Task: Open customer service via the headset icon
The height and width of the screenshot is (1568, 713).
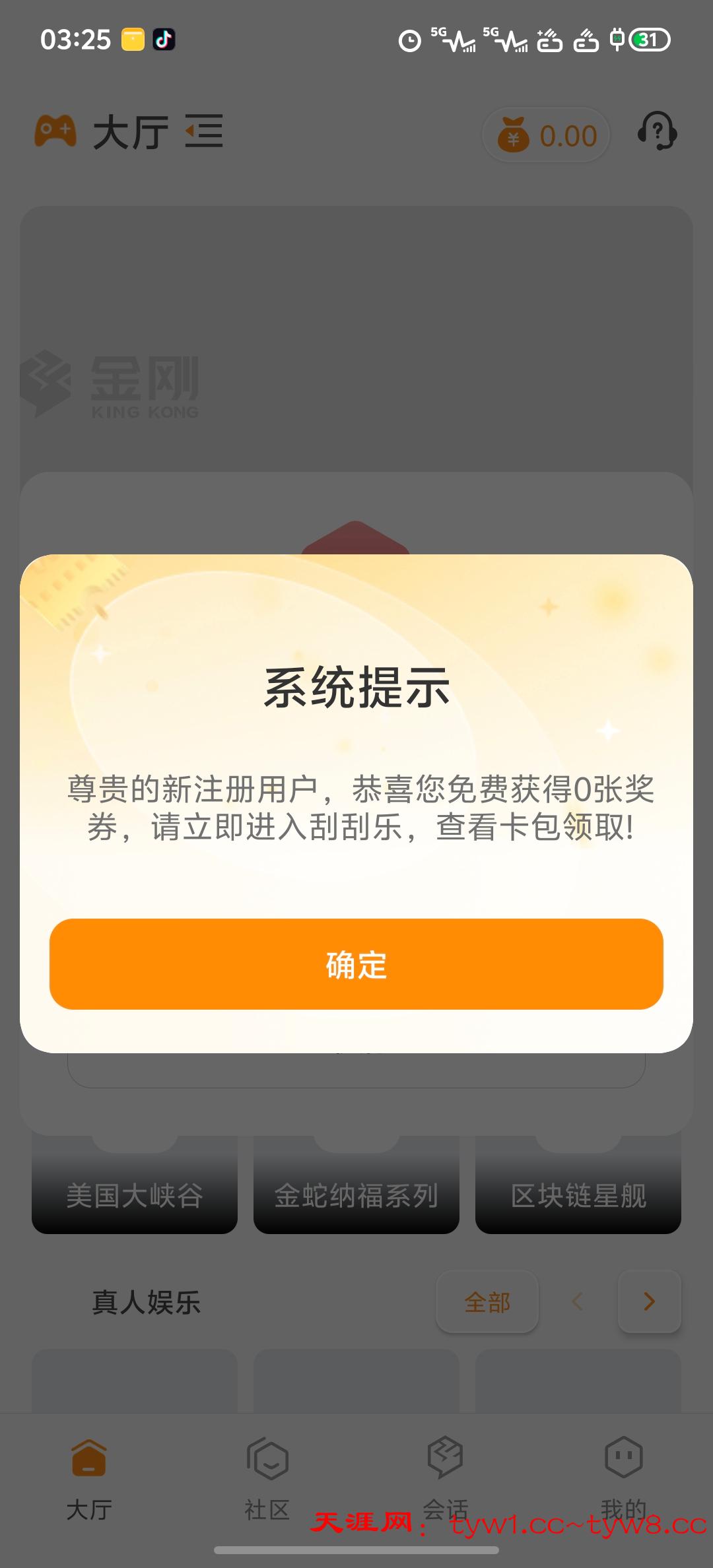Action: 658,133
